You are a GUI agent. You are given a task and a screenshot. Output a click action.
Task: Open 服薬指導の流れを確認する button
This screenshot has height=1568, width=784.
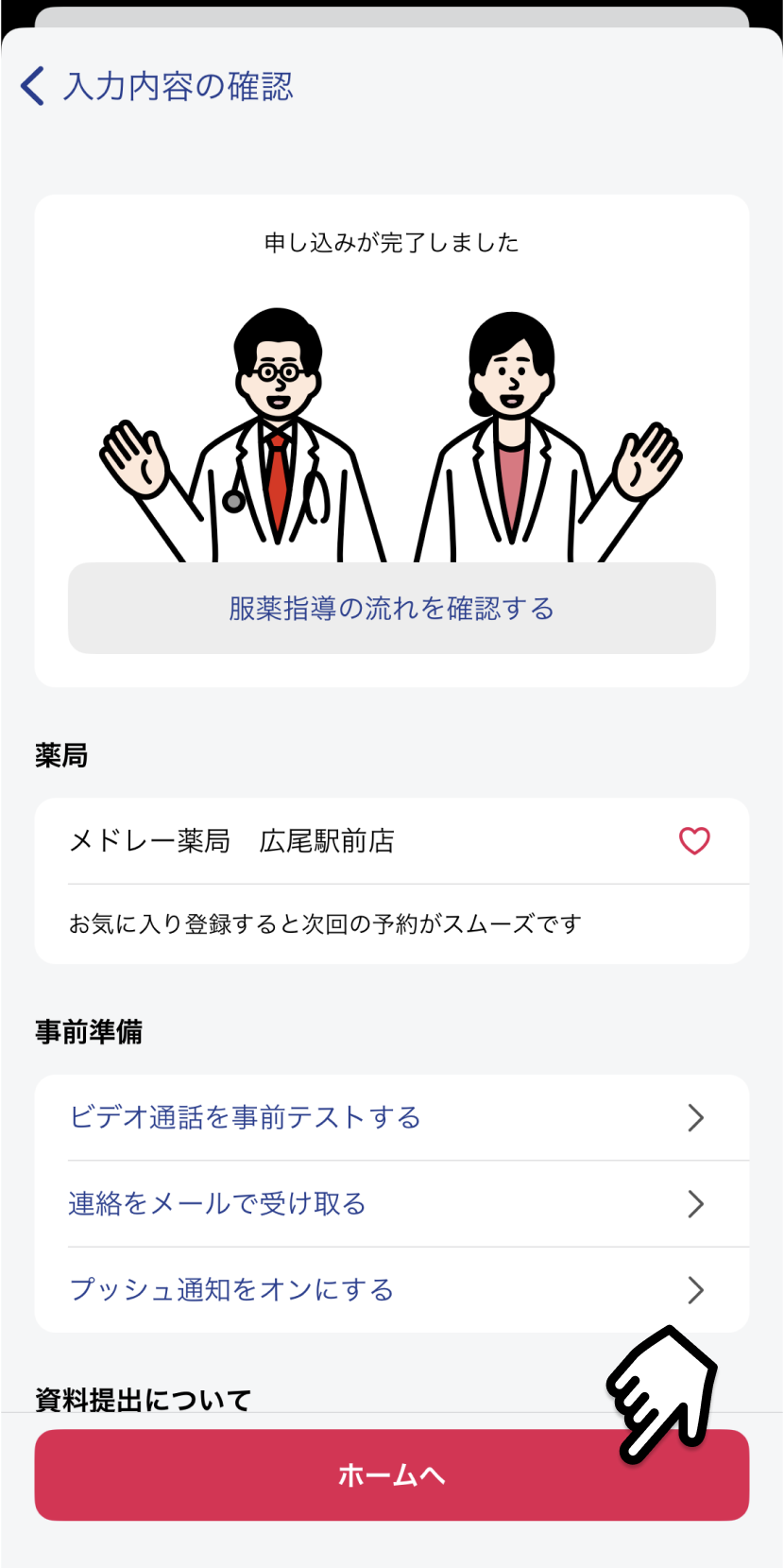[x=392, y=608]
